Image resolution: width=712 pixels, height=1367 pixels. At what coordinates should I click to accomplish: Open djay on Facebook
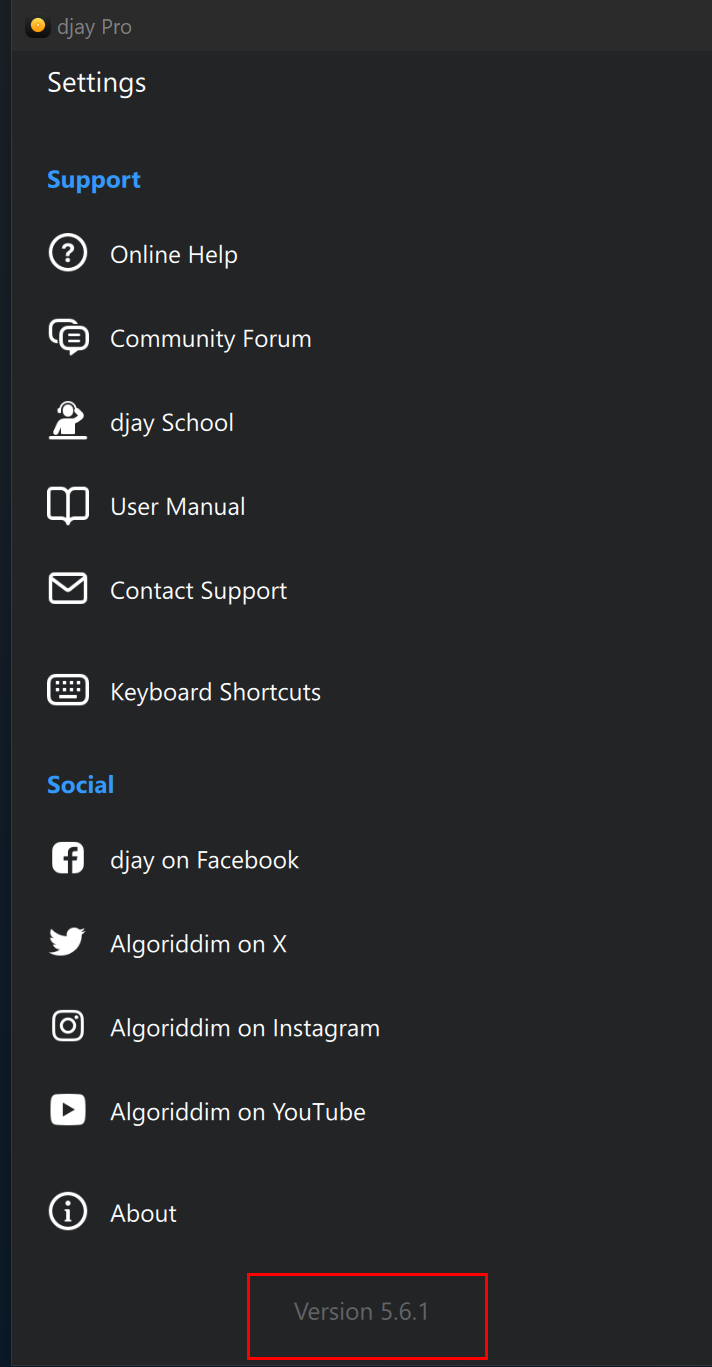pos(204,860)
